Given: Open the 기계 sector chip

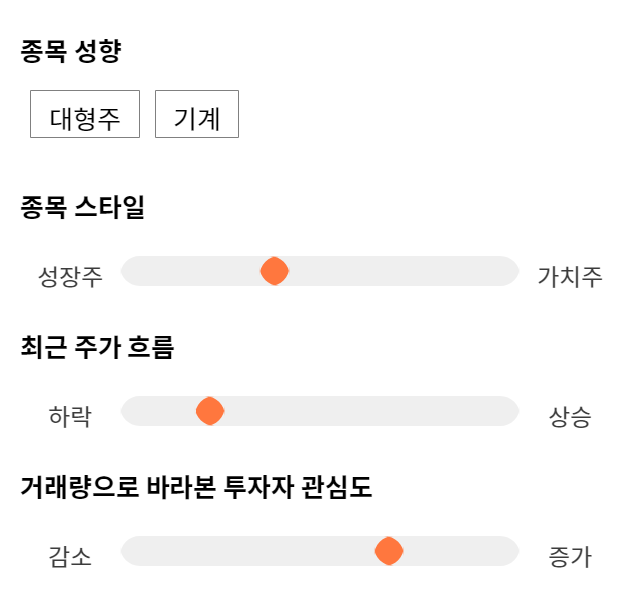Looking at the screenshot, I should pyautogui.click(x=197, y=114).
